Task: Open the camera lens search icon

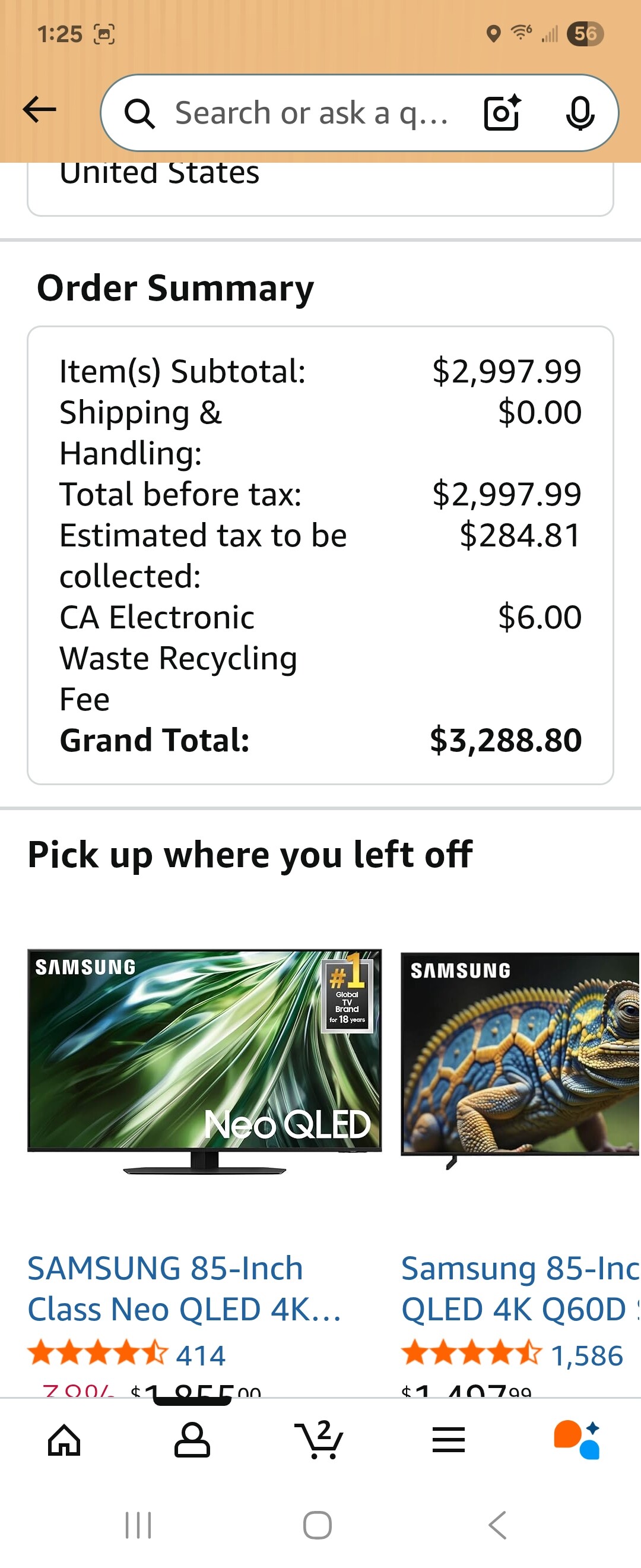Action: [502, 113]
